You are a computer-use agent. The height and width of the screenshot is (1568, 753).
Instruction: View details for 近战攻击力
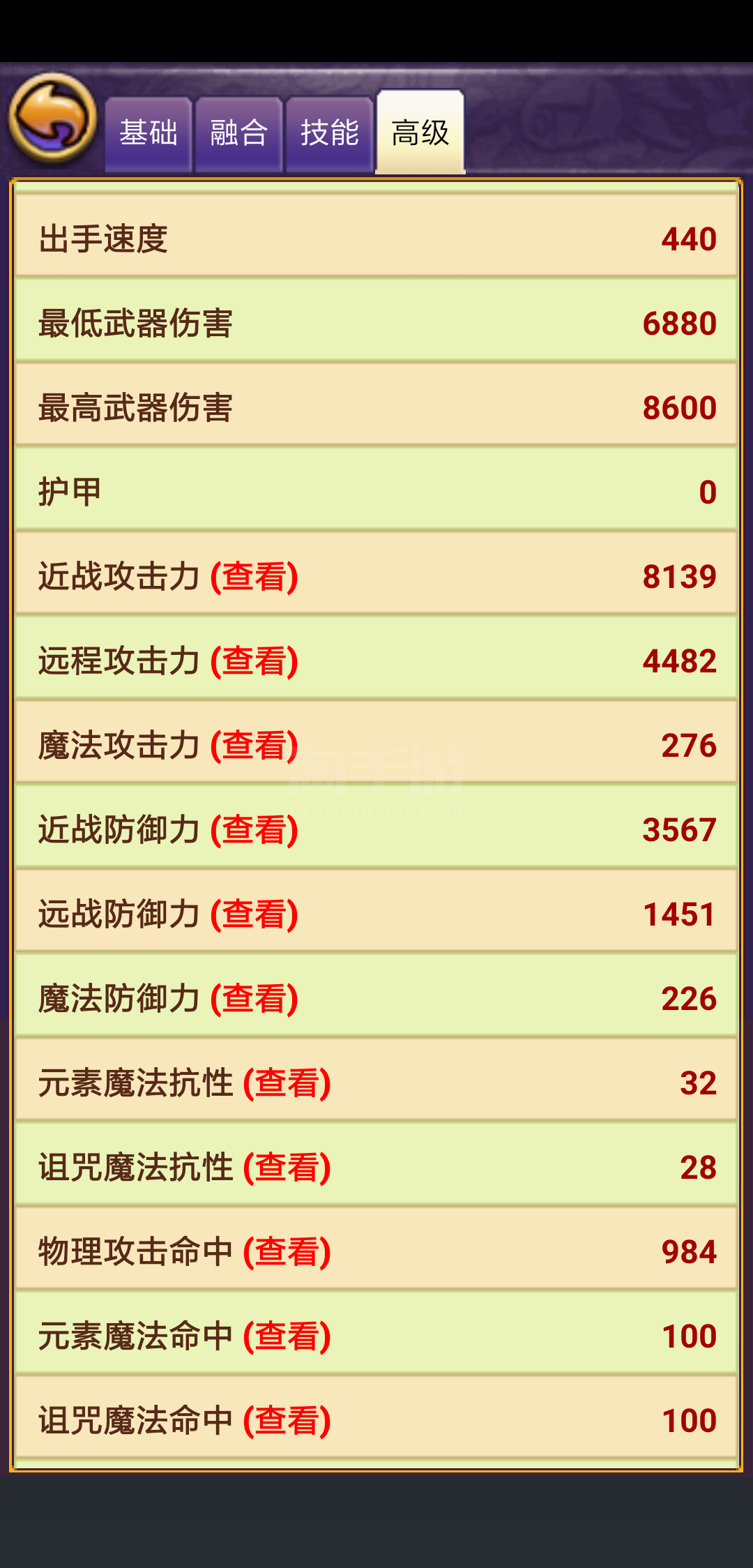click(254, 577)
